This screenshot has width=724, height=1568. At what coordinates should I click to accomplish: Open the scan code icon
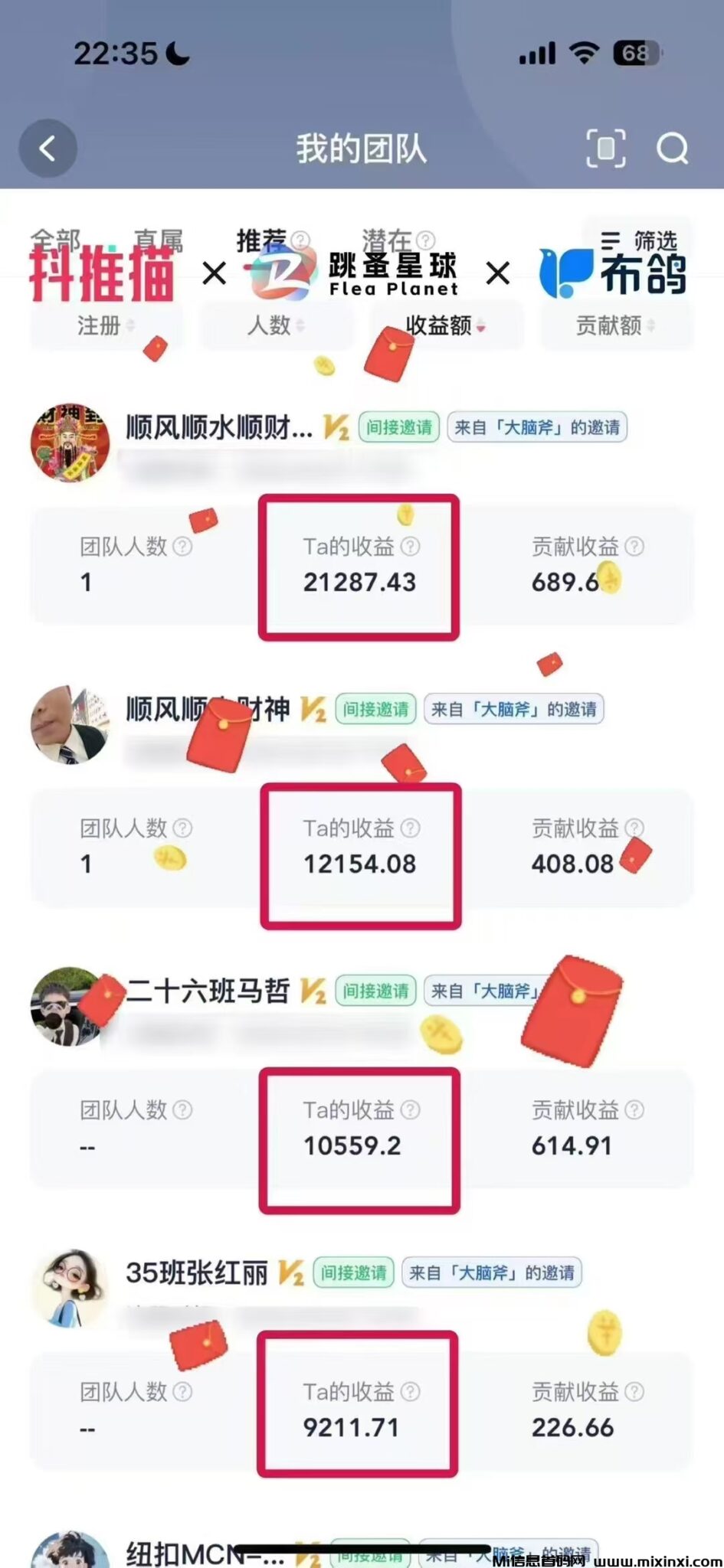pos(605,149)
